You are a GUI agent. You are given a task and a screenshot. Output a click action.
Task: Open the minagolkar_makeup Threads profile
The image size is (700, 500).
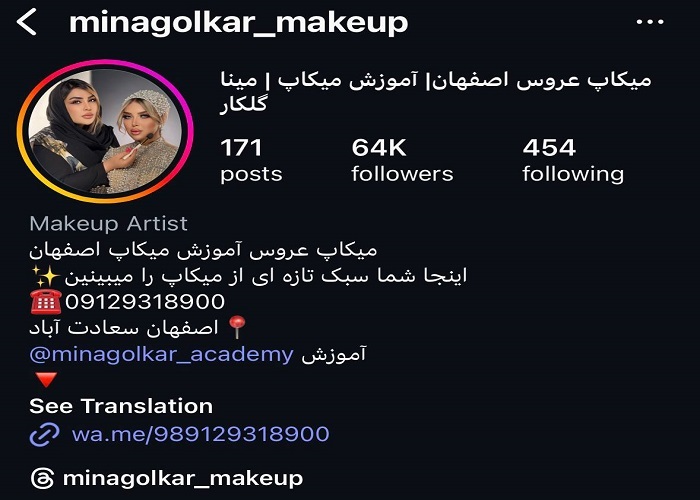coord(181,478)
